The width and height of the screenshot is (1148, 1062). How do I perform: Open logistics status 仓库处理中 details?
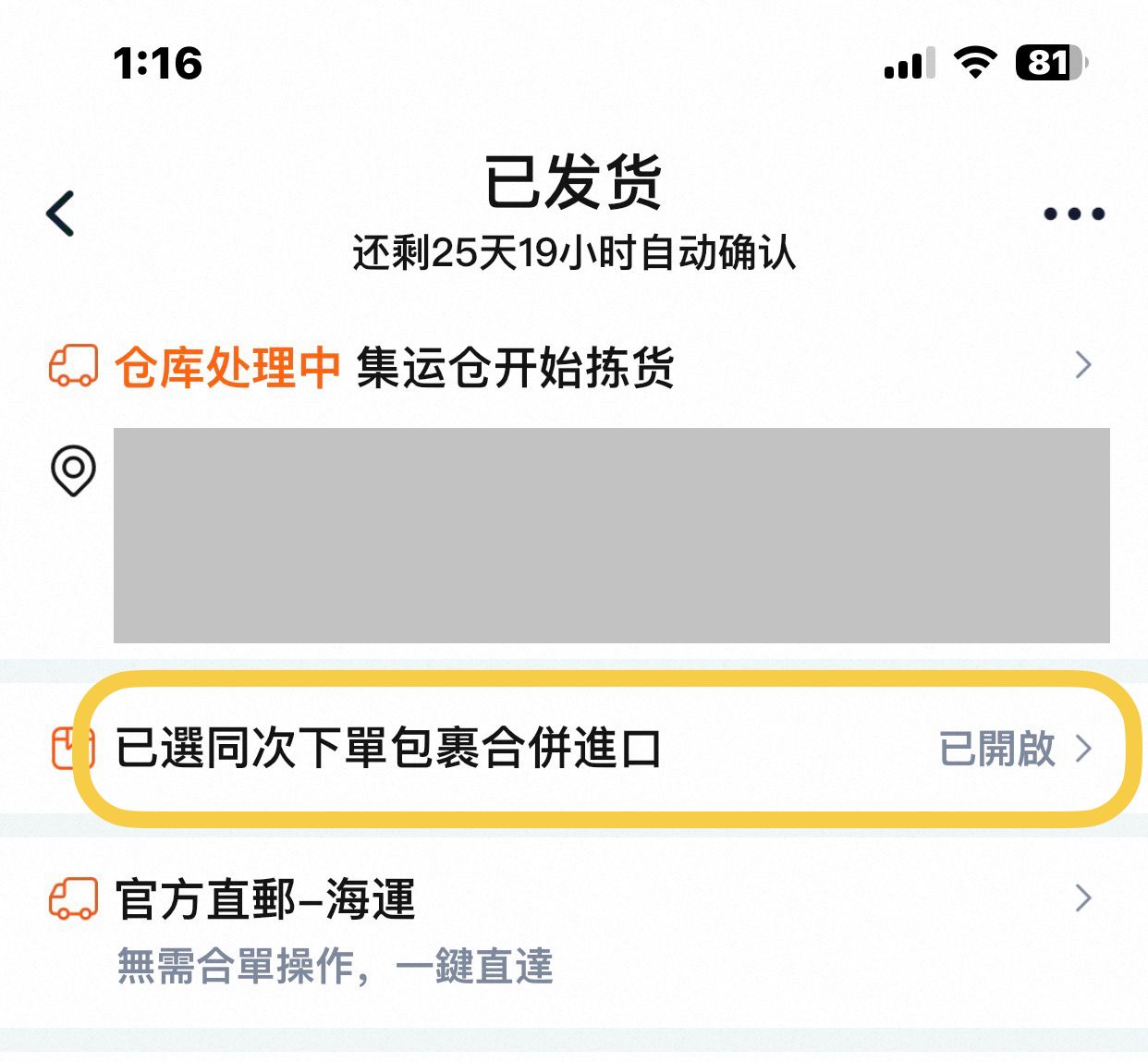(573, 367)
